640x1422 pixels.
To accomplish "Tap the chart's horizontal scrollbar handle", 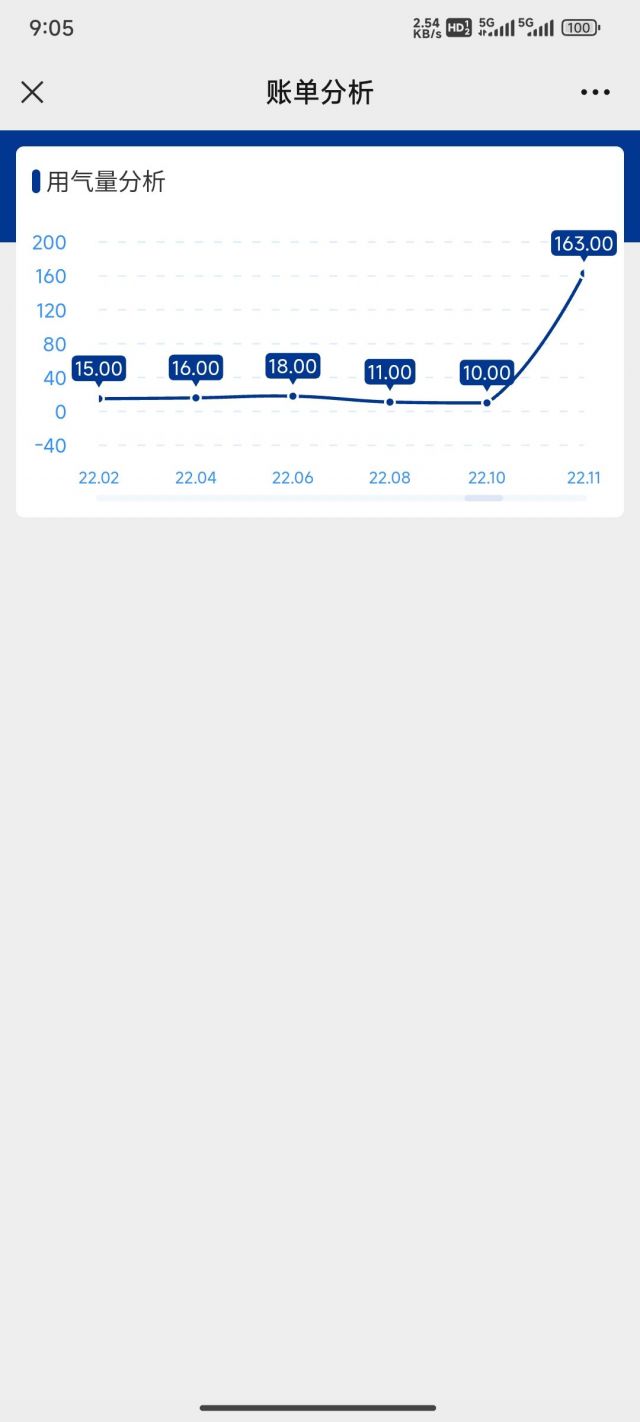I will (x=484, y=498).
